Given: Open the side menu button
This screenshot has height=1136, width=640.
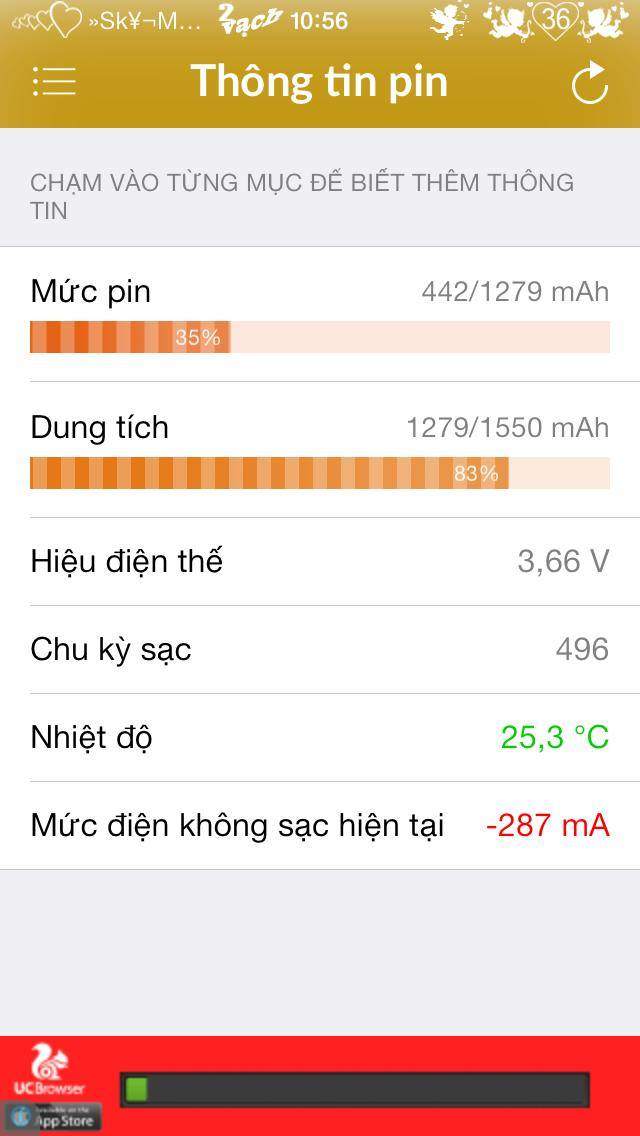Looking at the screenshot, I should (x=54, y=82).
